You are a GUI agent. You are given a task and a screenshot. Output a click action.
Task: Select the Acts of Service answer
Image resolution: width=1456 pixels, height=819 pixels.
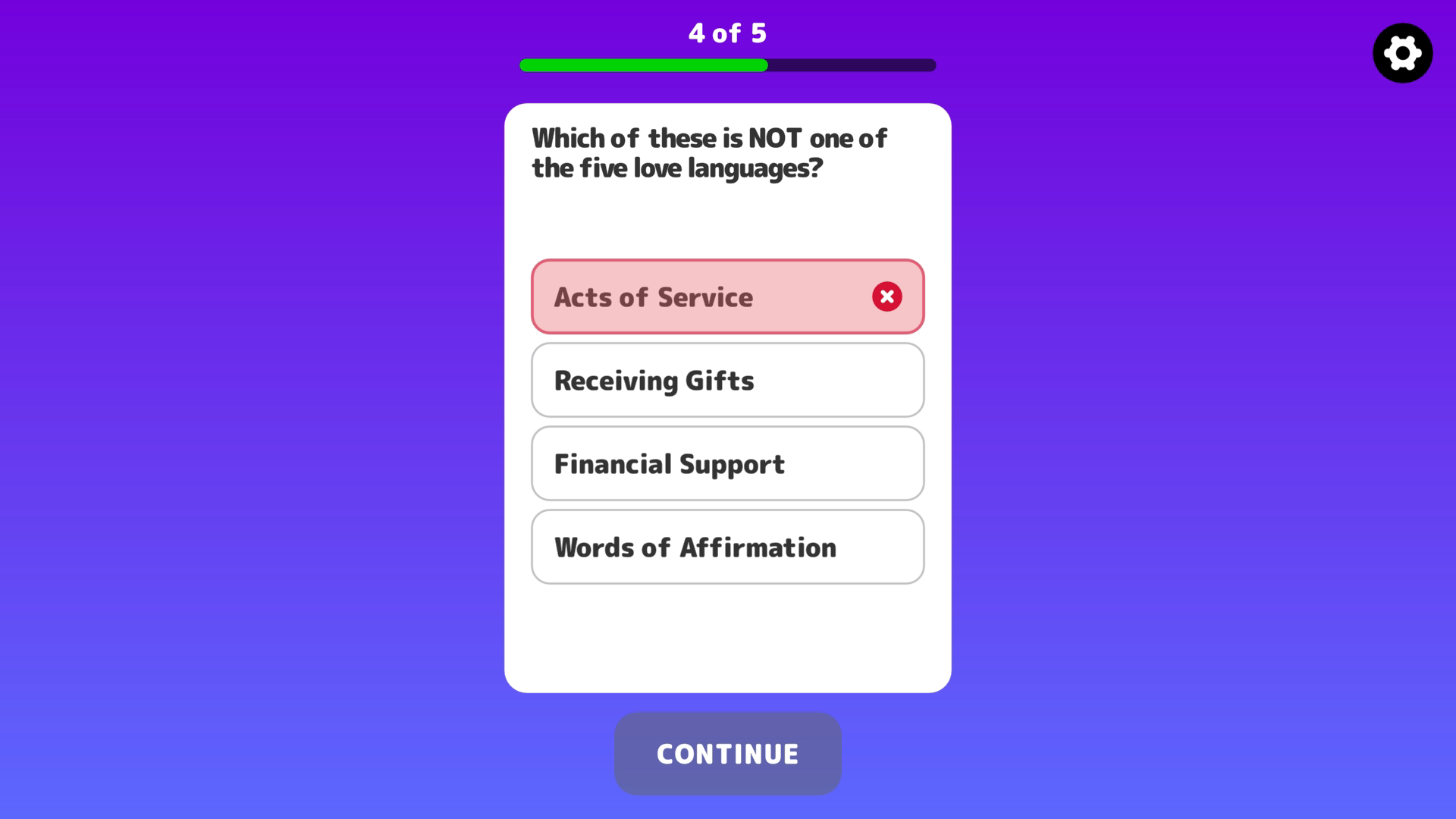click(727, 297)
